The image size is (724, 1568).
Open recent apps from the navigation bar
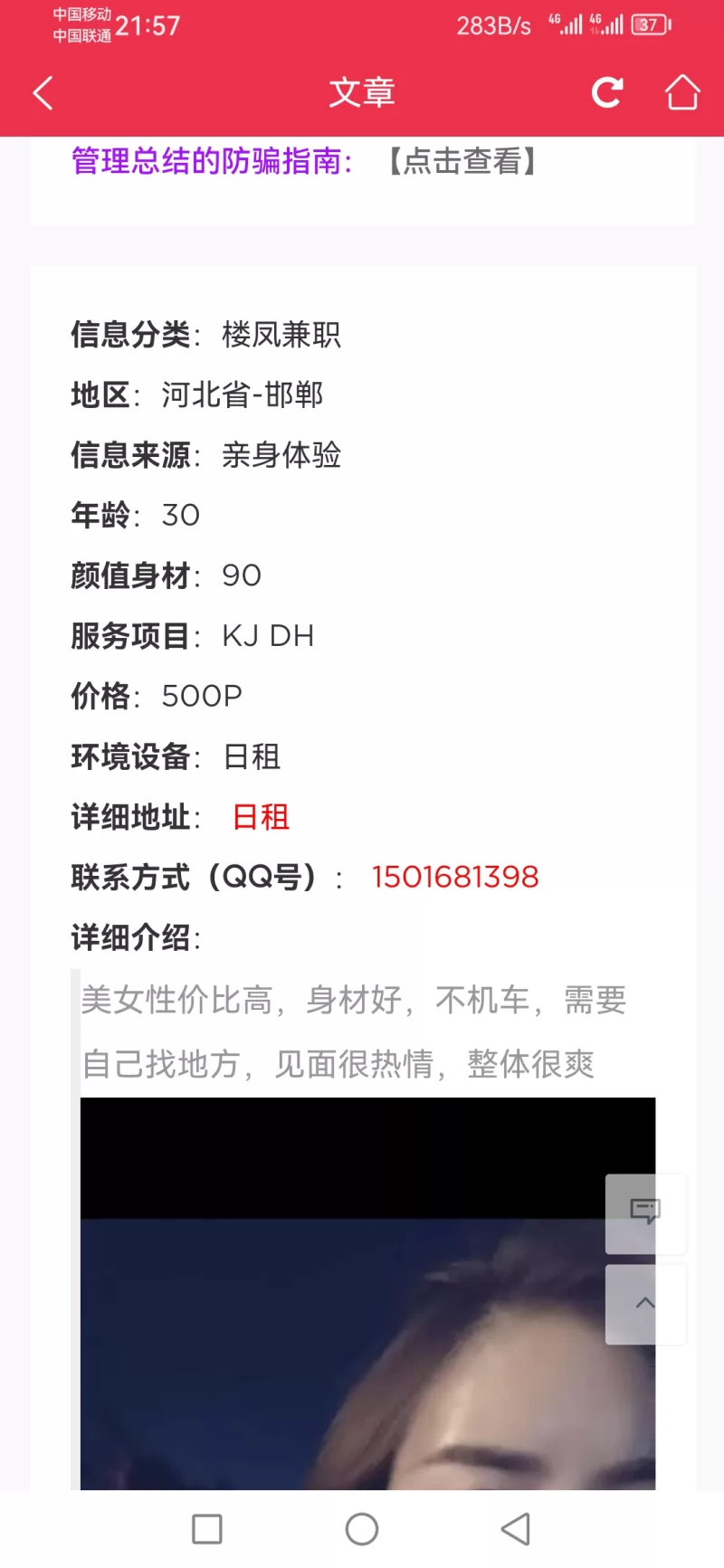[x=207, y=1529]
